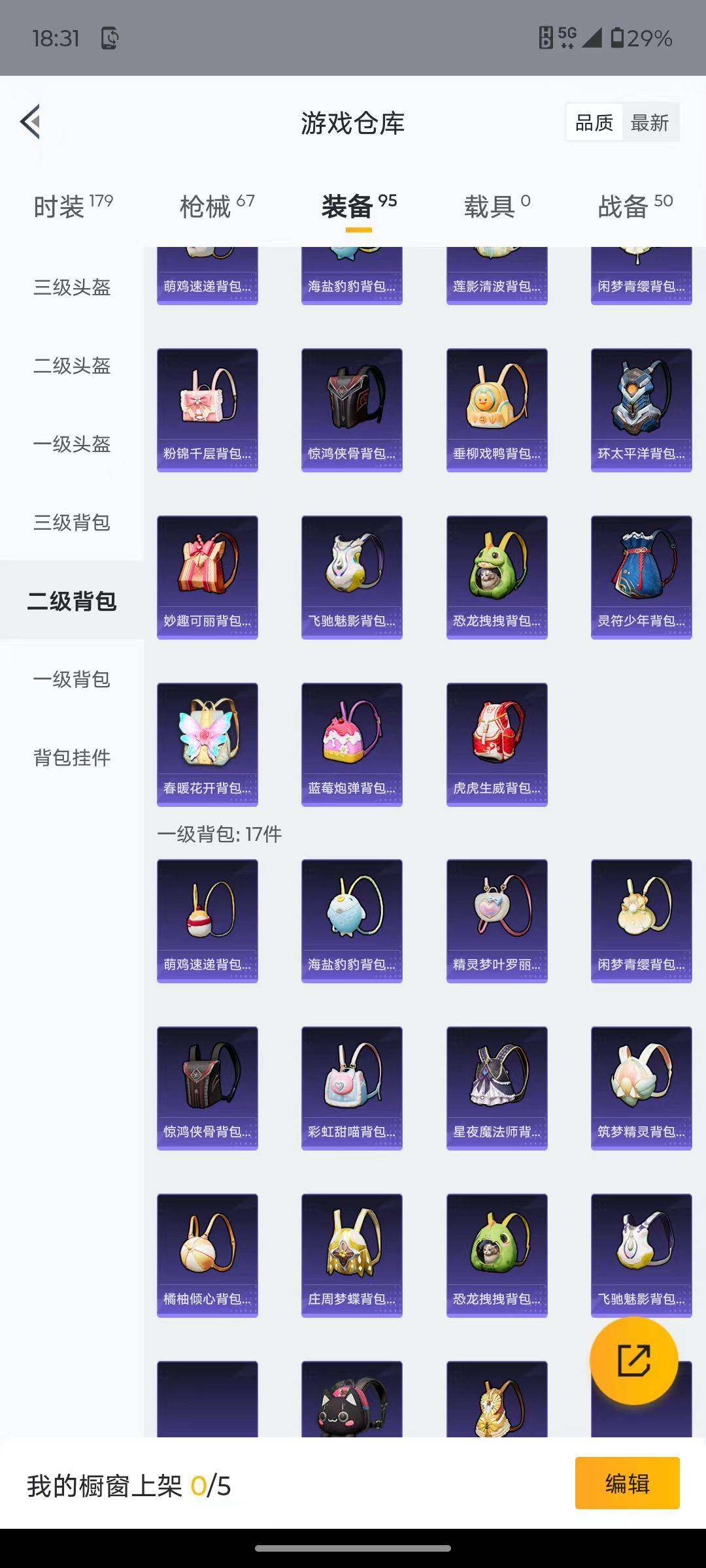Open the 战备 tab
Image resolution: width=706 pixels, height=1568 pixels.
[x=635, y=206]
